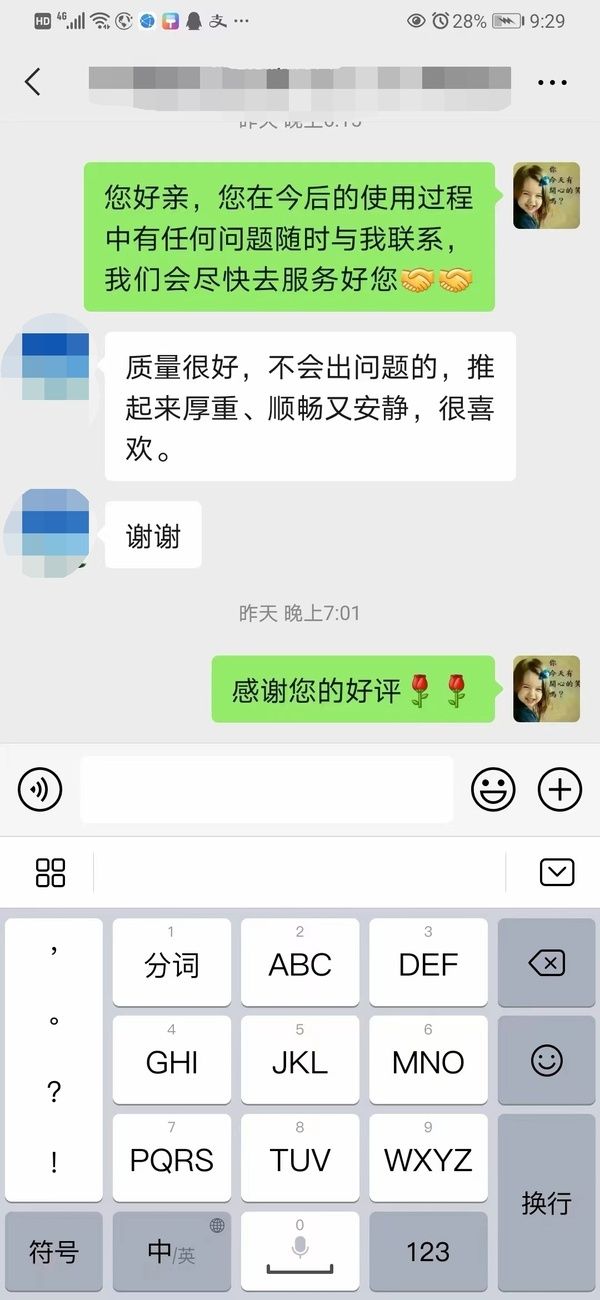Open the keyboard tools grid
This screenshot has height=1300, width=600.
pos(50,872)
